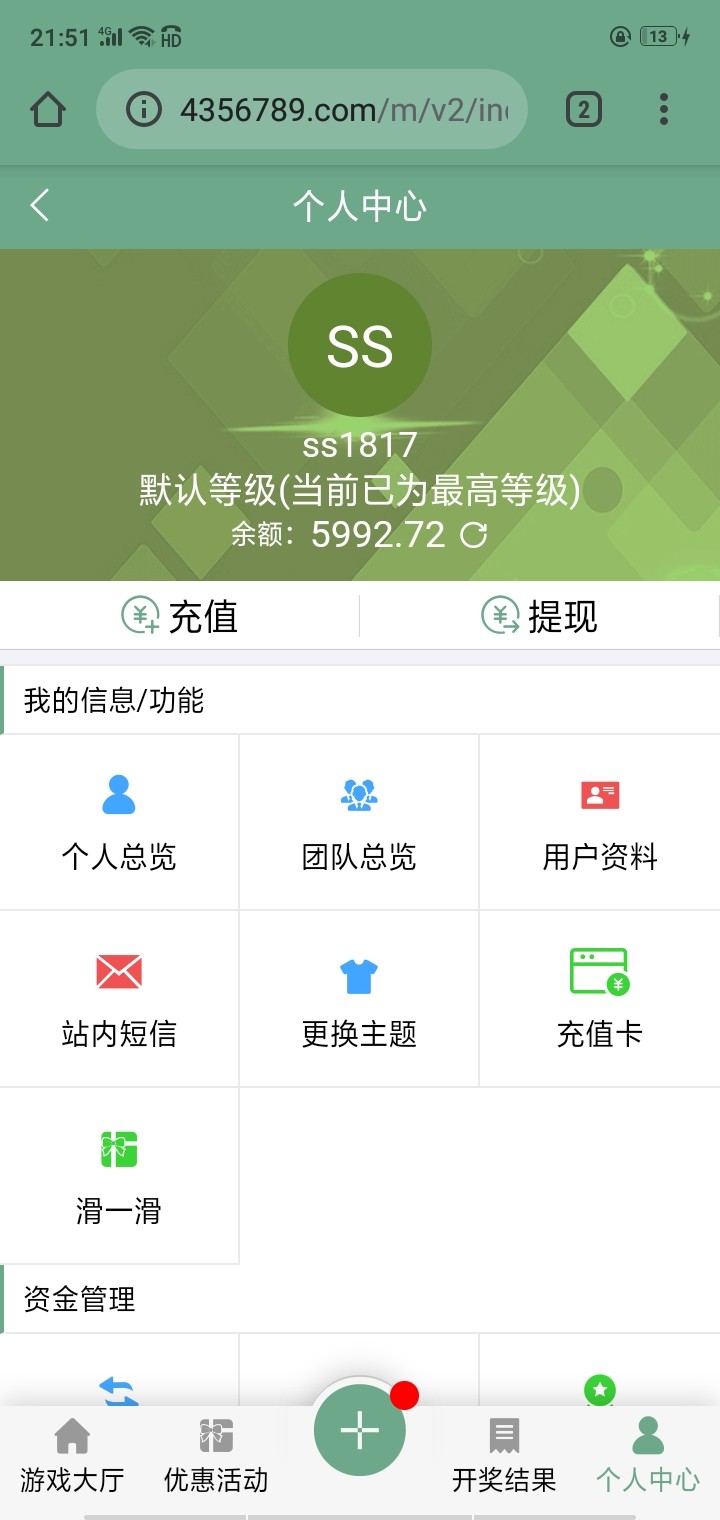The height and width of the screenshot is (1520, 720).
Task: Go back using the header arrow
Action: pyautogui.click(x=39, y=206)
